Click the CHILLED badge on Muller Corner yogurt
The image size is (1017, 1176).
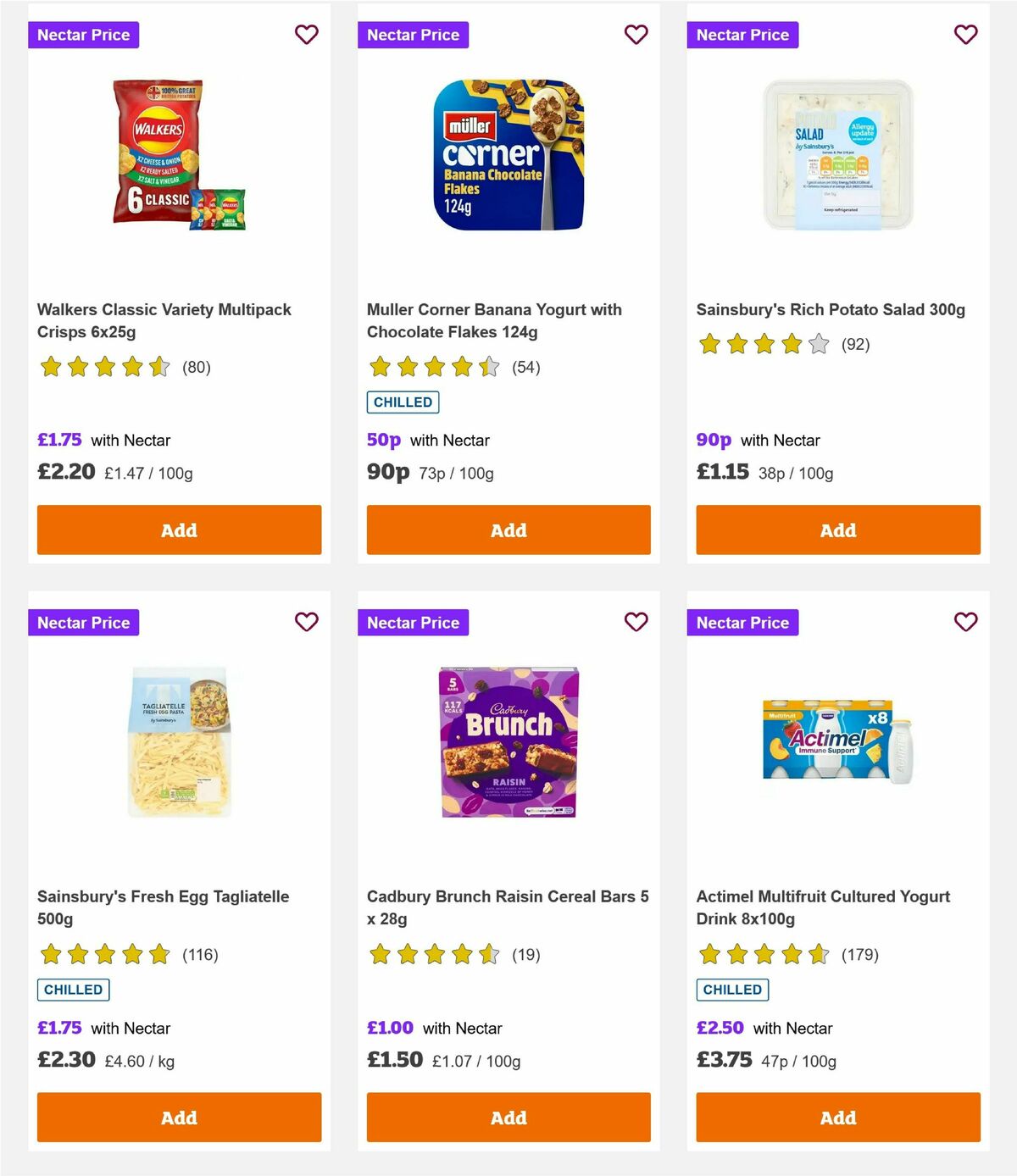tap(402, 402)
